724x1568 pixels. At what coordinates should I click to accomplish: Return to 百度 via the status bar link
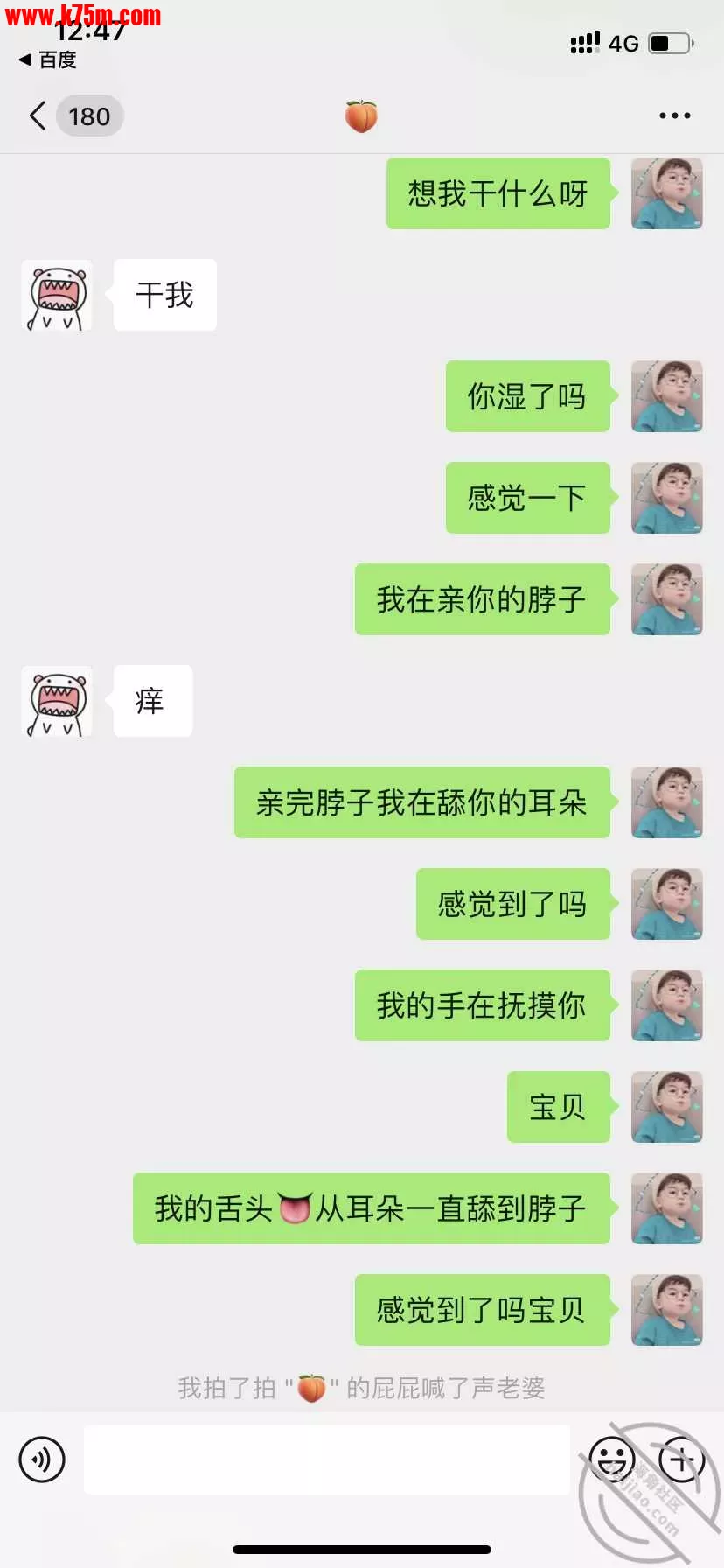point(48,59)
